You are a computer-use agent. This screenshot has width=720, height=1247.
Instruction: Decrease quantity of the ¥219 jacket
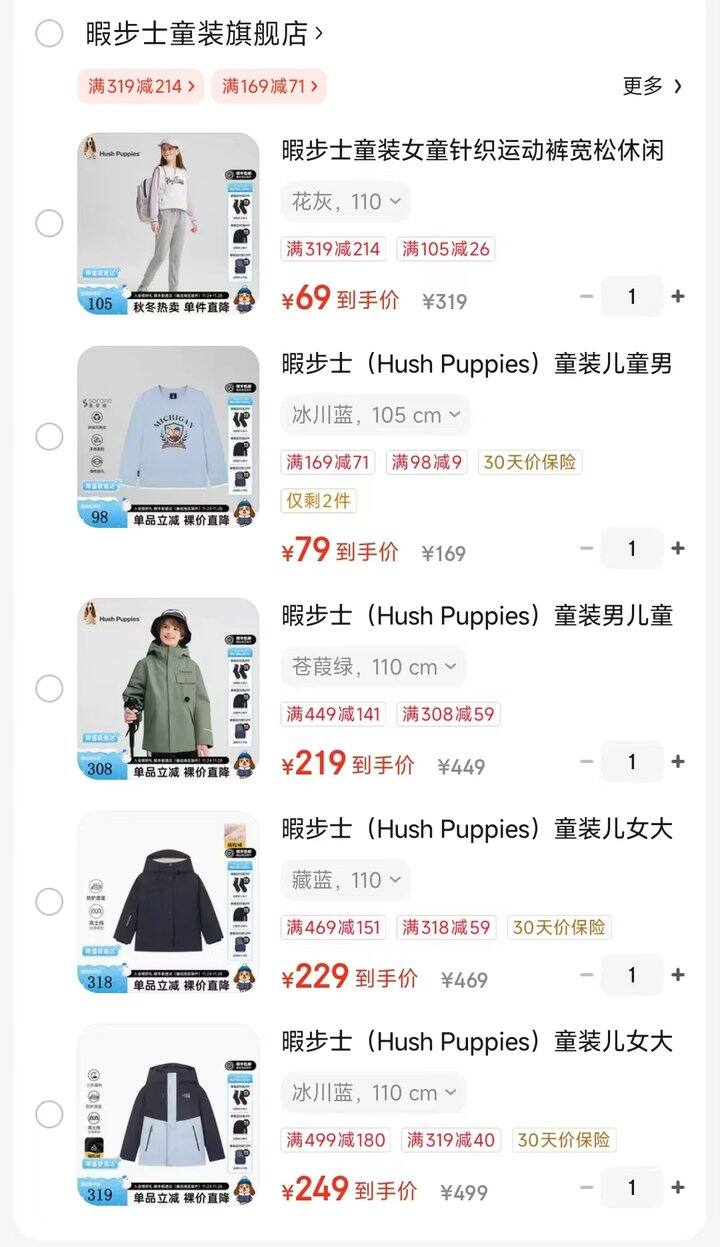tap(587, 762)
